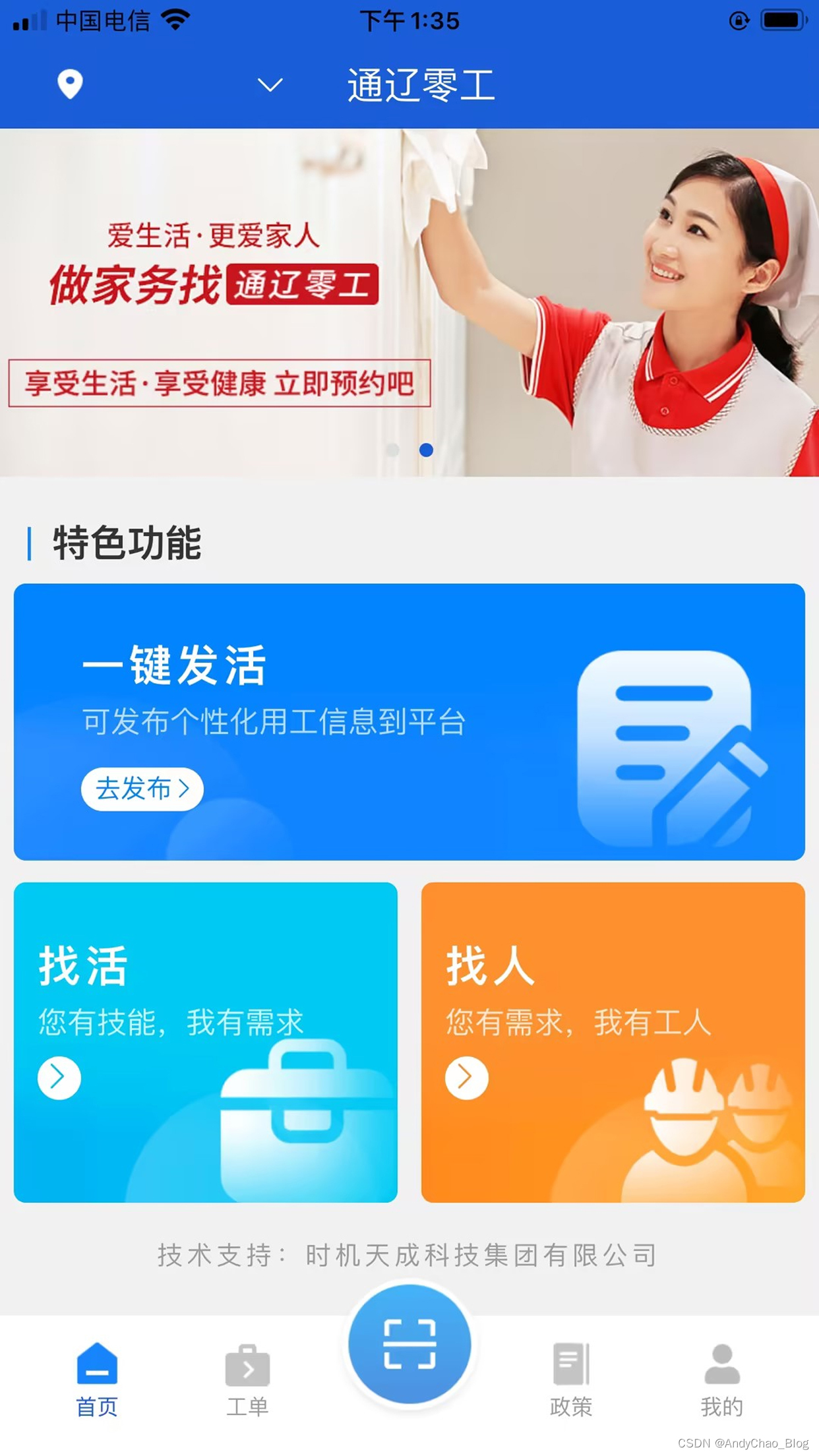This screenshot has width=819, height=1456.
Task: Open the 找人 card
Action: (x=613, y=1042)
